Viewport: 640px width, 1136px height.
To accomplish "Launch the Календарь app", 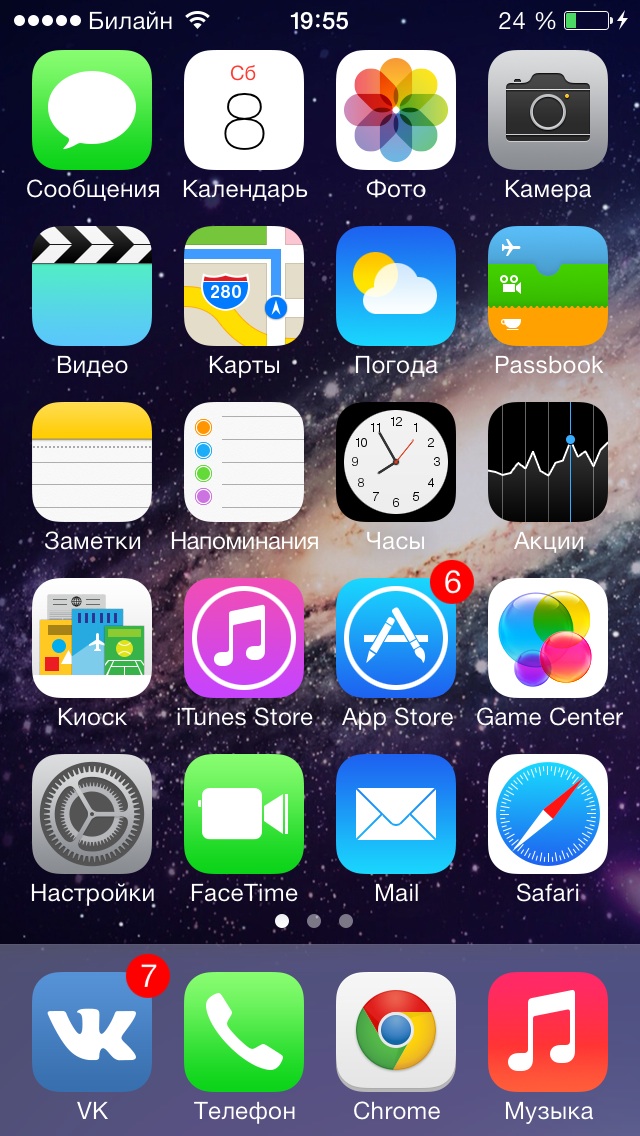I will [x=244, y=110].
